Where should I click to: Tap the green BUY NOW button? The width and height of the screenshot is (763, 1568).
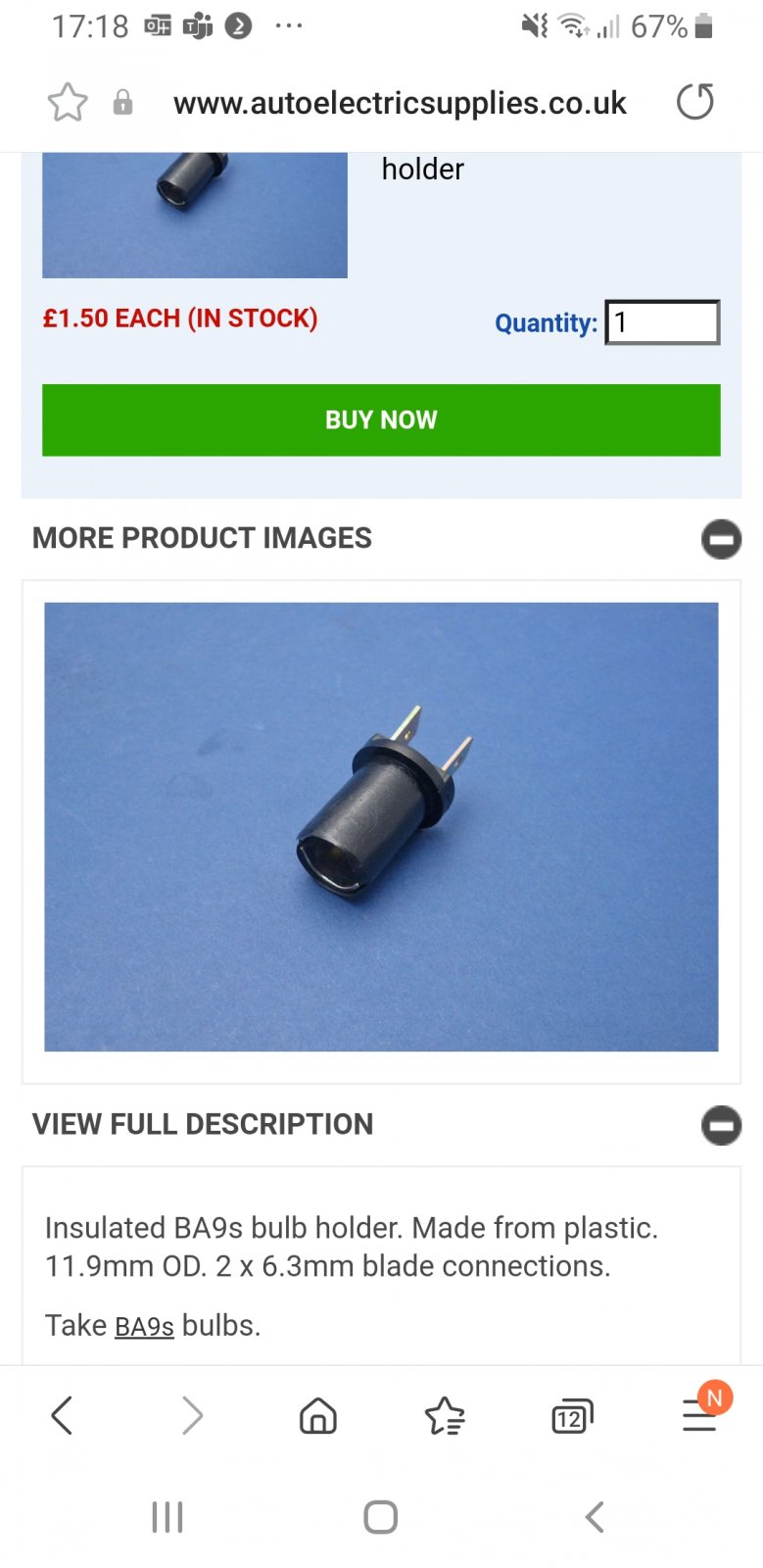click(x=381, y=420)
